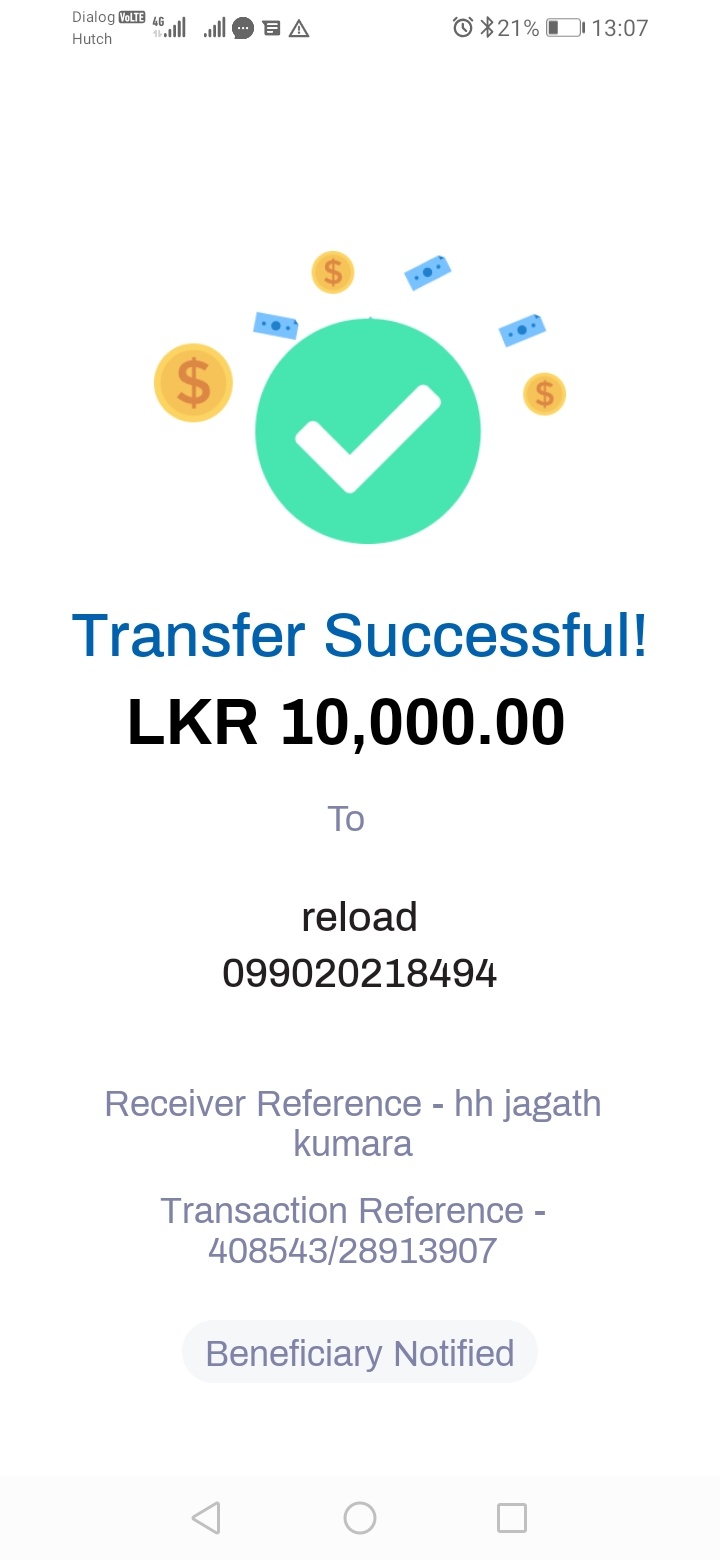Tap the Beneficiary Notified chip
The height and width of the screenshot is (1560, 720).
tap(360, 1353)
